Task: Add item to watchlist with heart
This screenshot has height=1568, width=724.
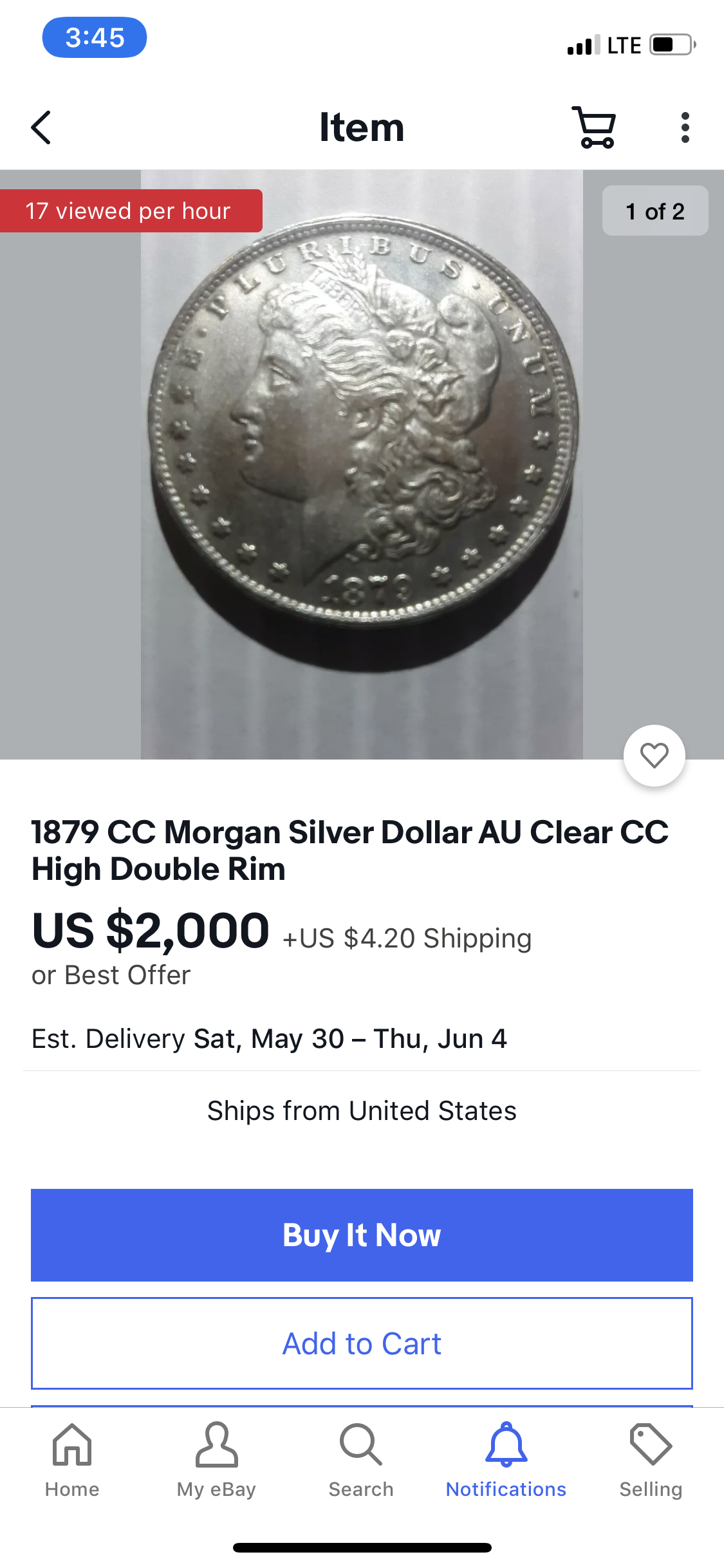Action: click(x=654, y=756)
